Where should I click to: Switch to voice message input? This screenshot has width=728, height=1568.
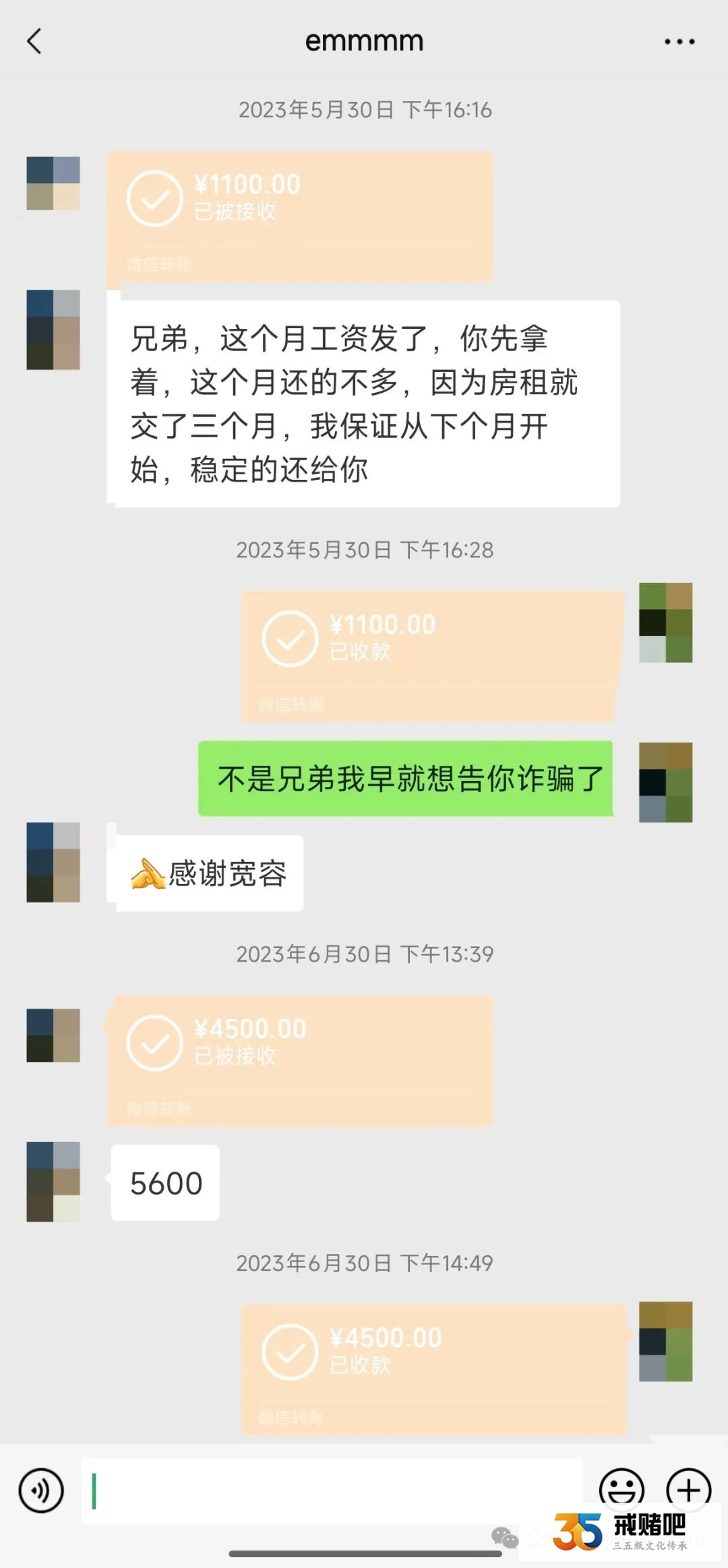point(41,1490)
